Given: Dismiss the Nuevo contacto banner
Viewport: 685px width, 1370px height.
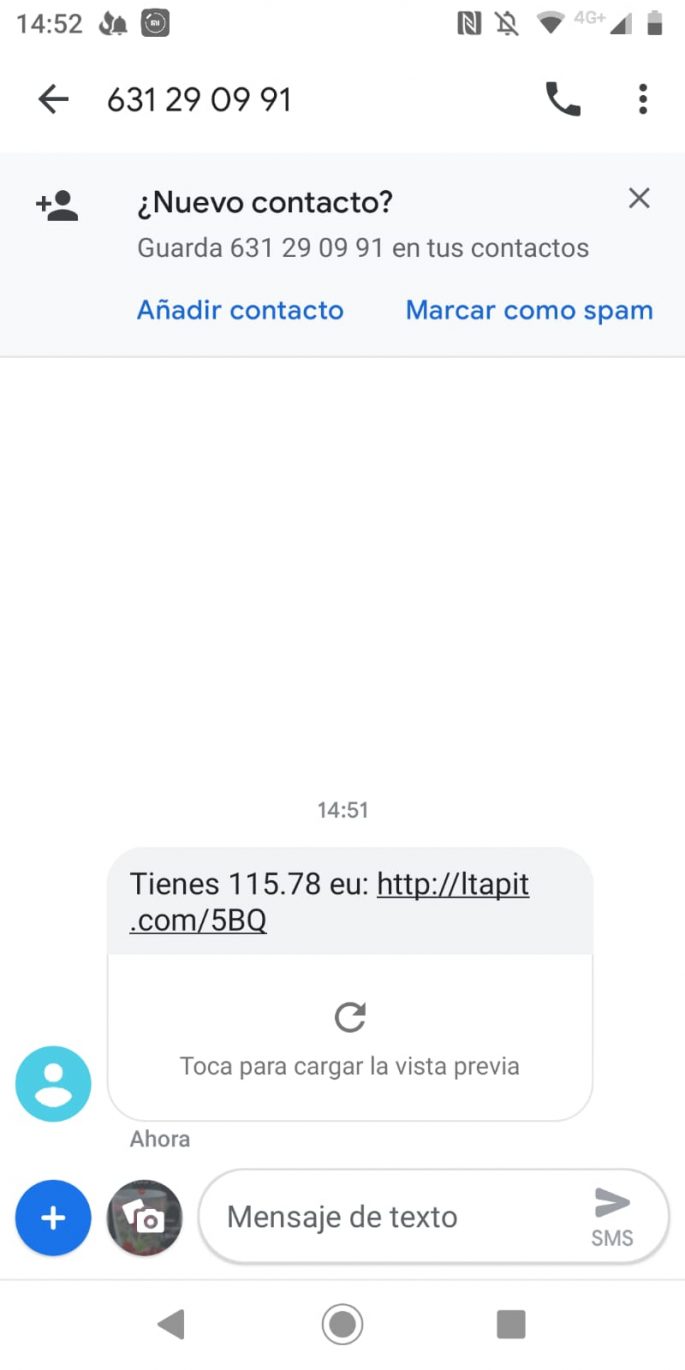Looking at the screenshot, I should pos(639,198).
